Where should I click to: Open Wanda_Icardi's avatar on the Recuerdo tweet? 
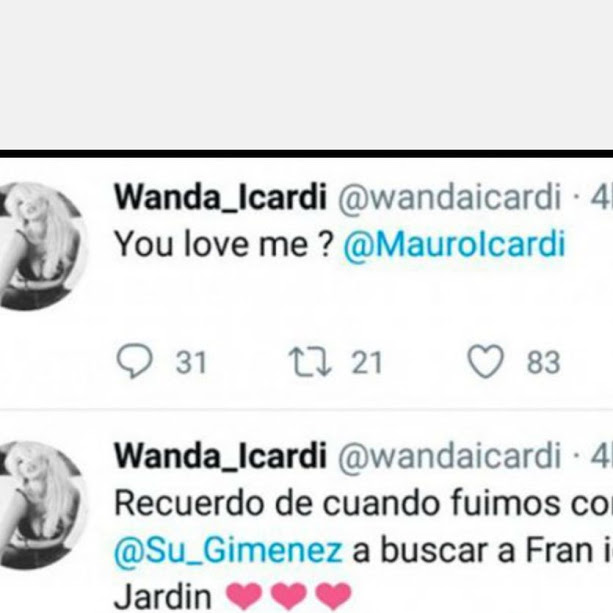[x=41, y=502]
